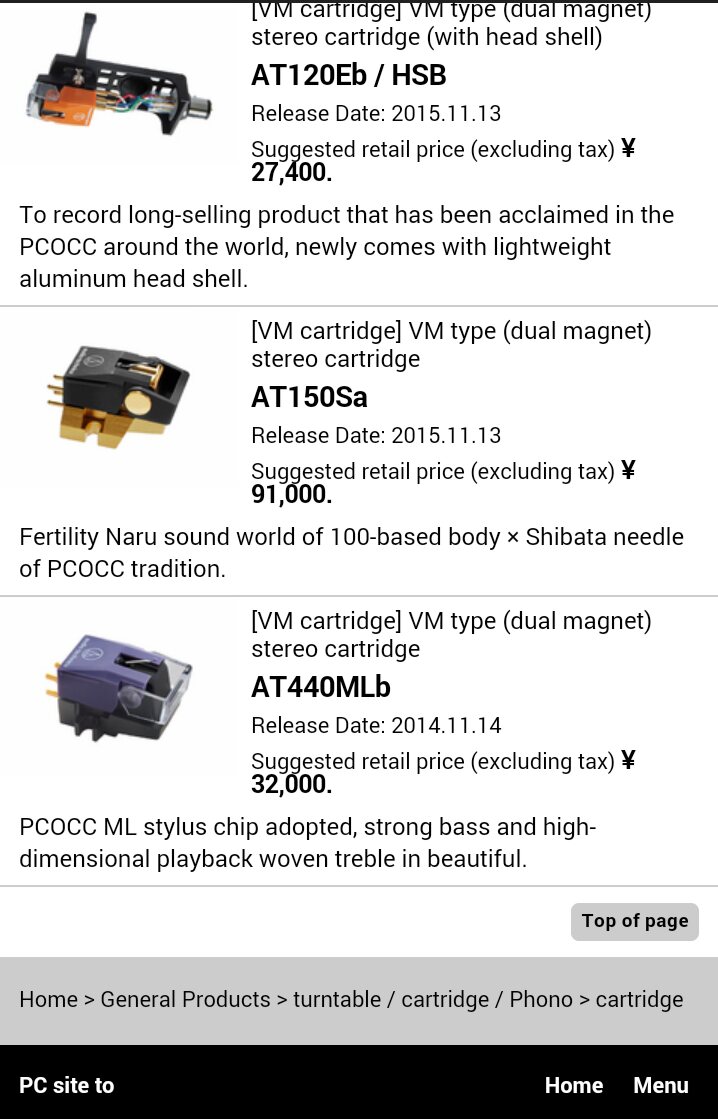Open turntable / cartridge / Phono breadcrumb

[432, 1000]
